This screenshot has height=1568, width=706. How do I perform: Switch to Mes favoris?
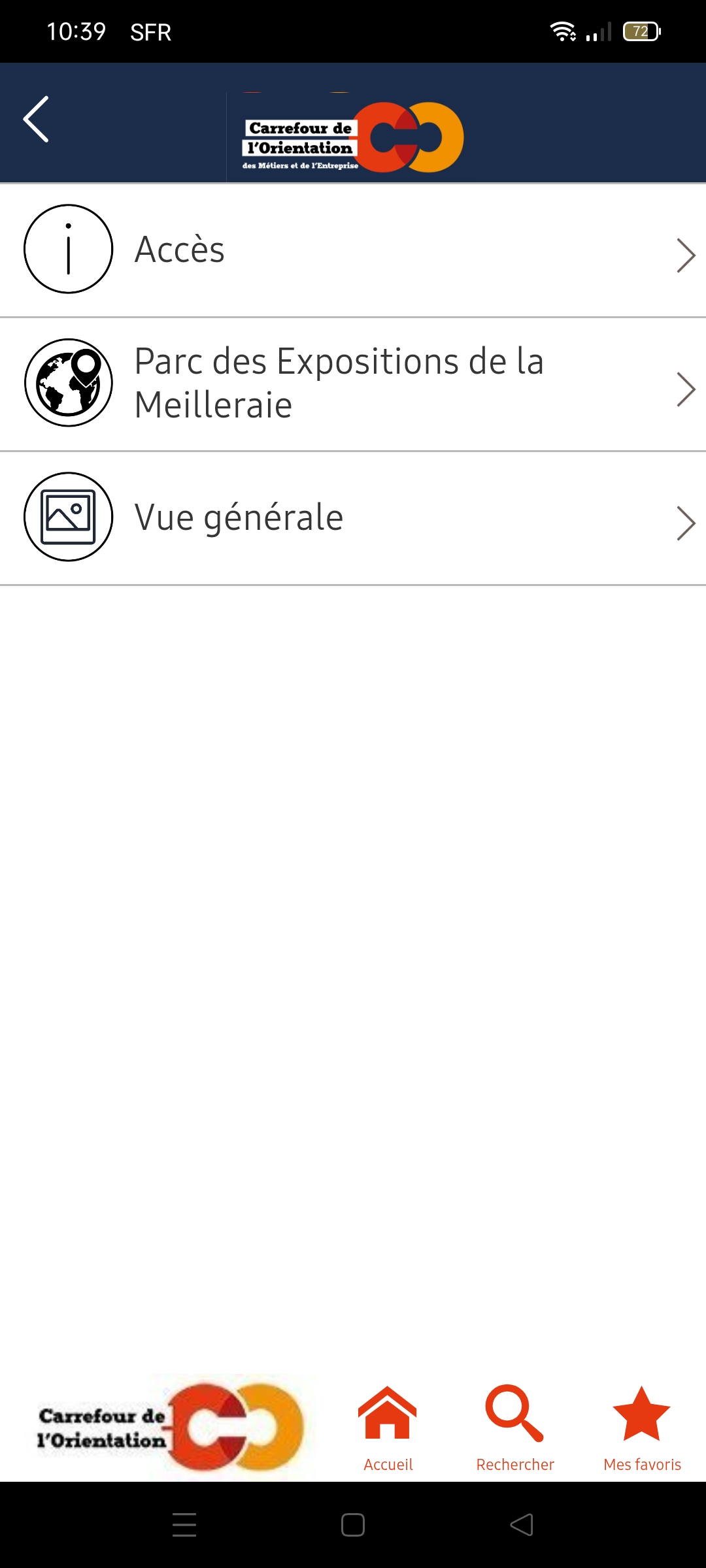pyautogui.click(x=642, y=1429)
